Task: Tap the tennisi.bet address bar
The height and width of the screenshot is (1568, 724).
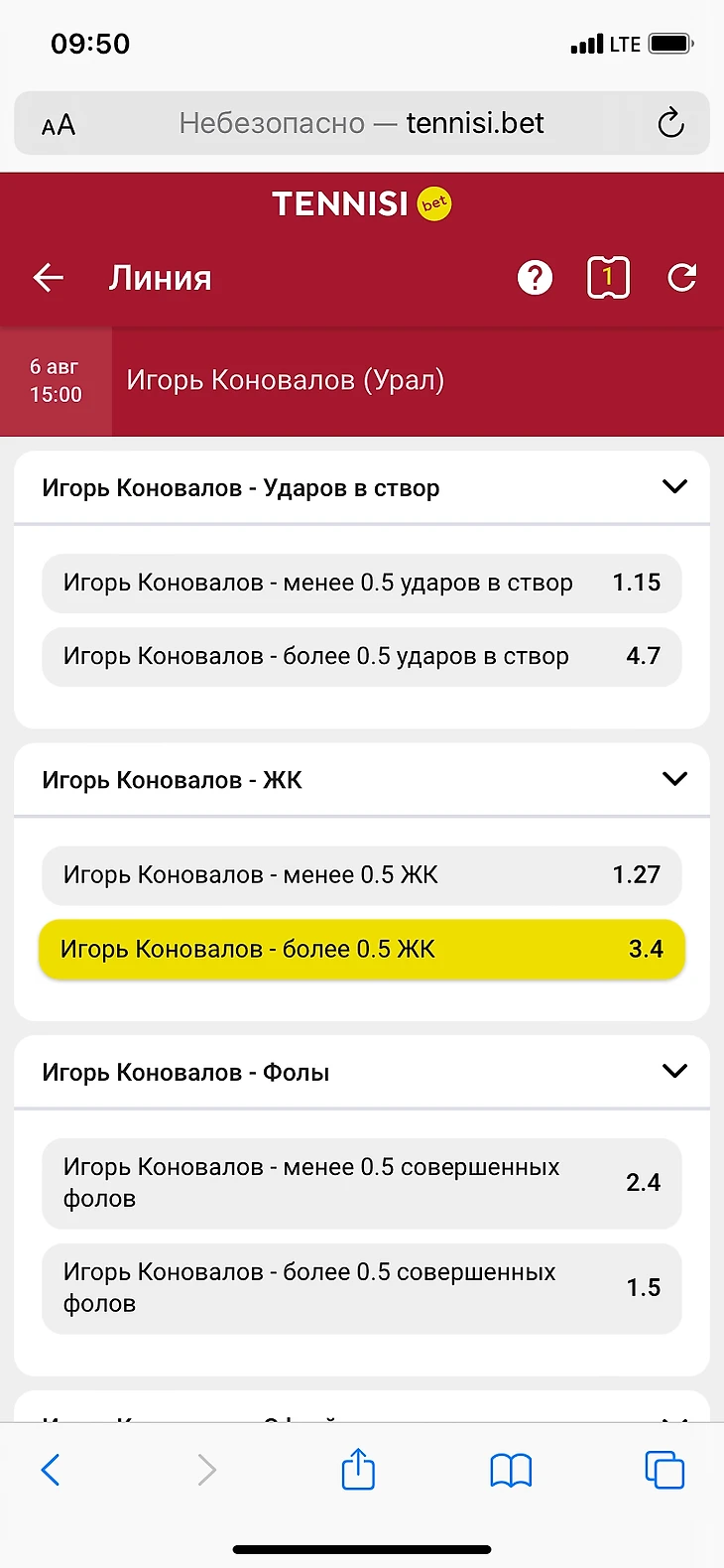Action: 362,123
